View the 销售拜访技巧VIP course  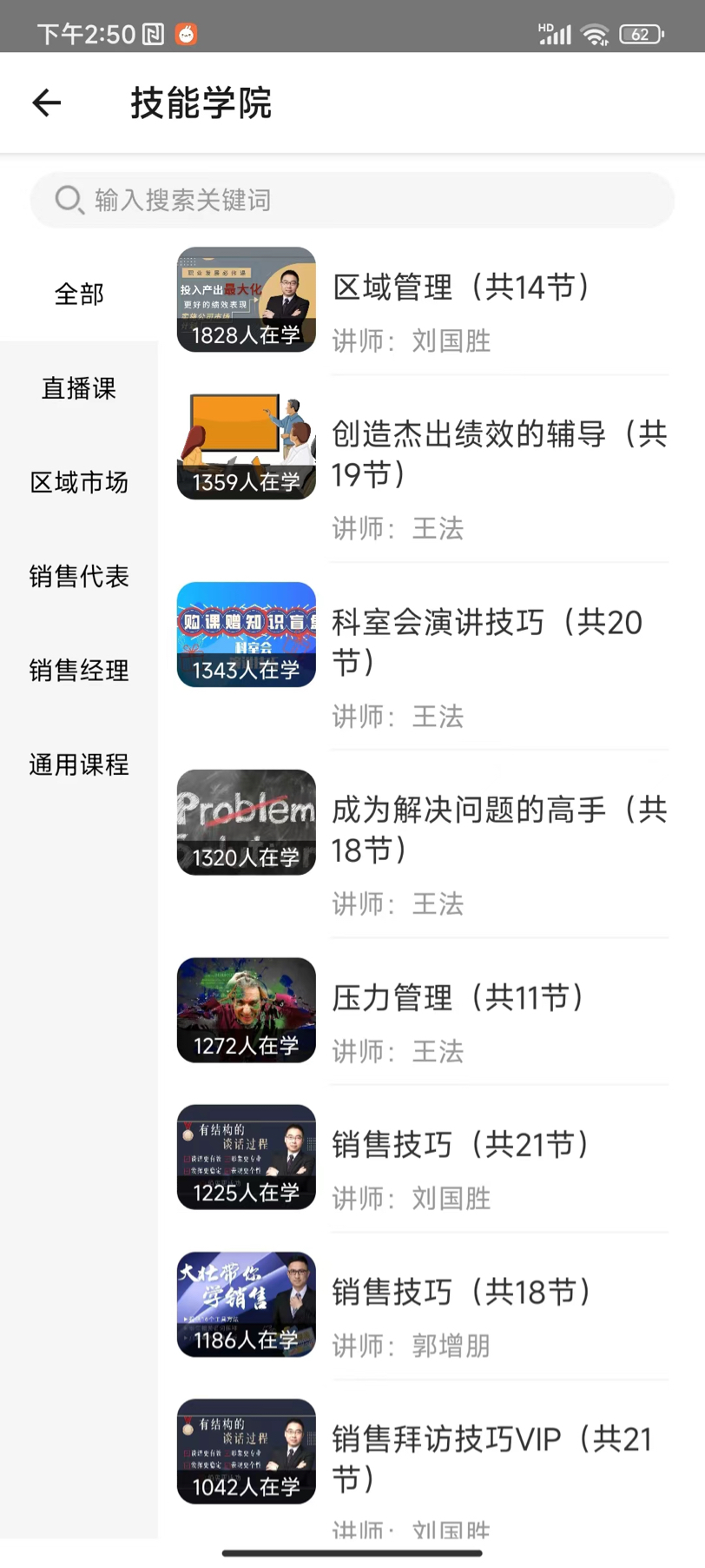(x=491, y=1458)
